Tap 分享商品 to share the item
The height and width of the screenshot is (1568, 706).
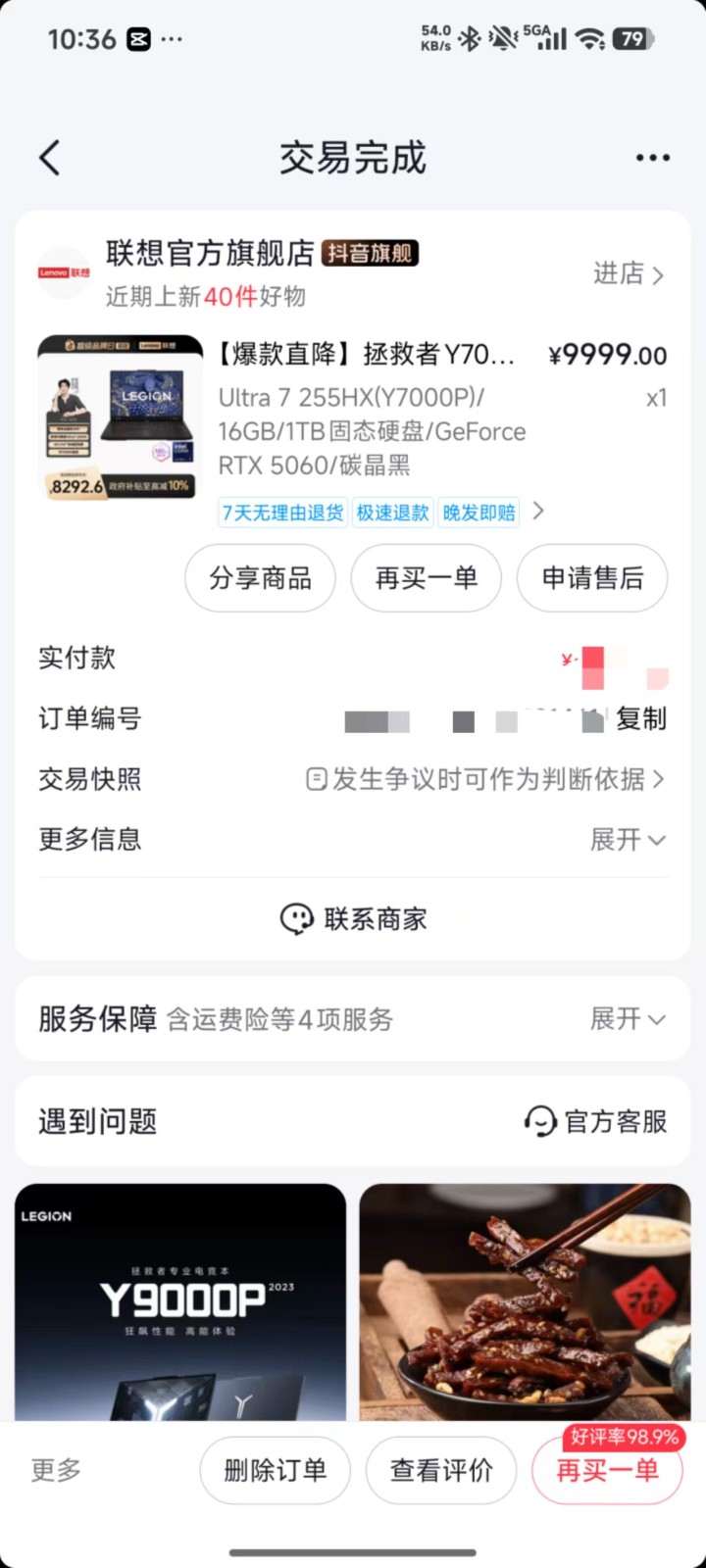coord(260,578)
